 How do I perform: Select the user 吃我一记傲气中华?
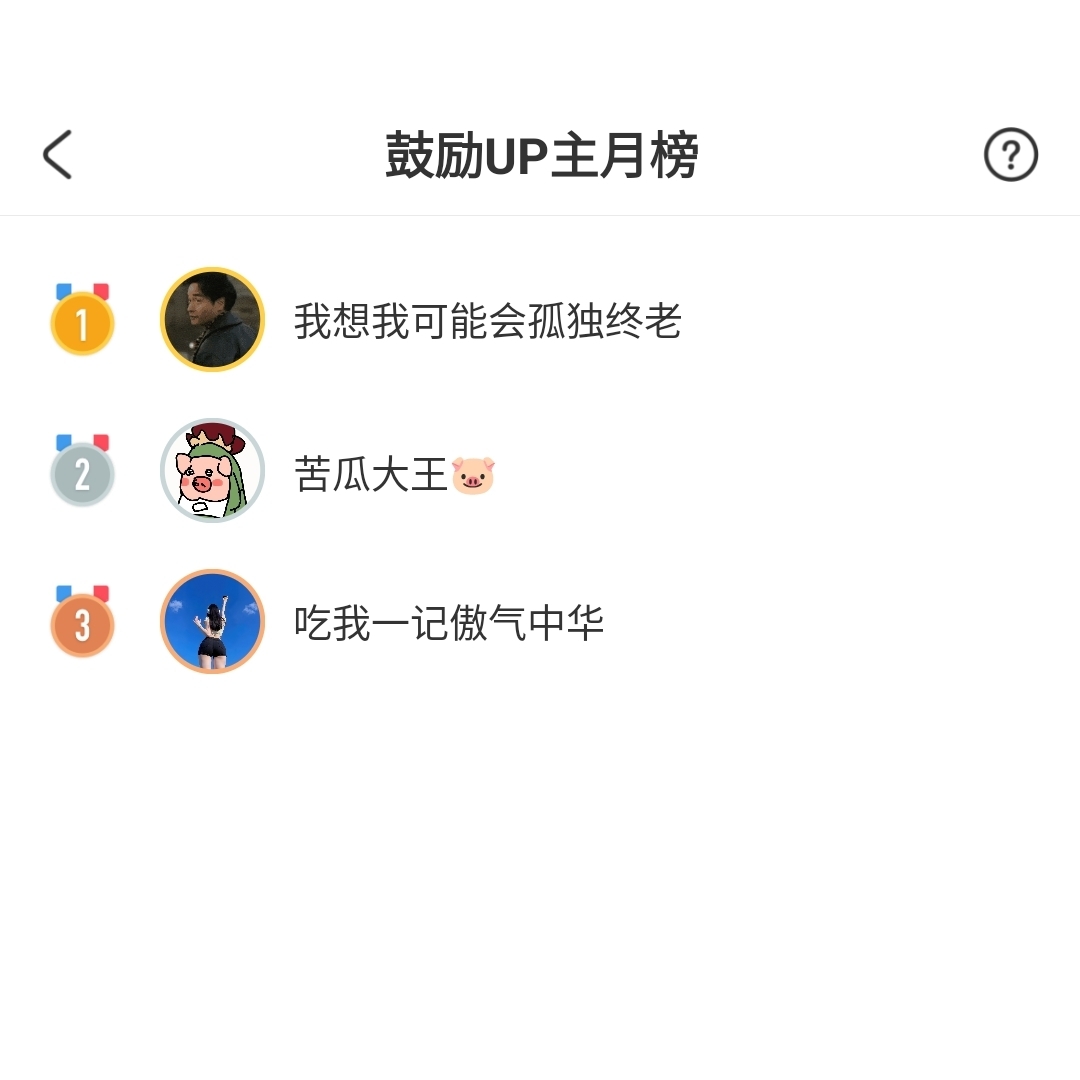click(x=448, y=623)
